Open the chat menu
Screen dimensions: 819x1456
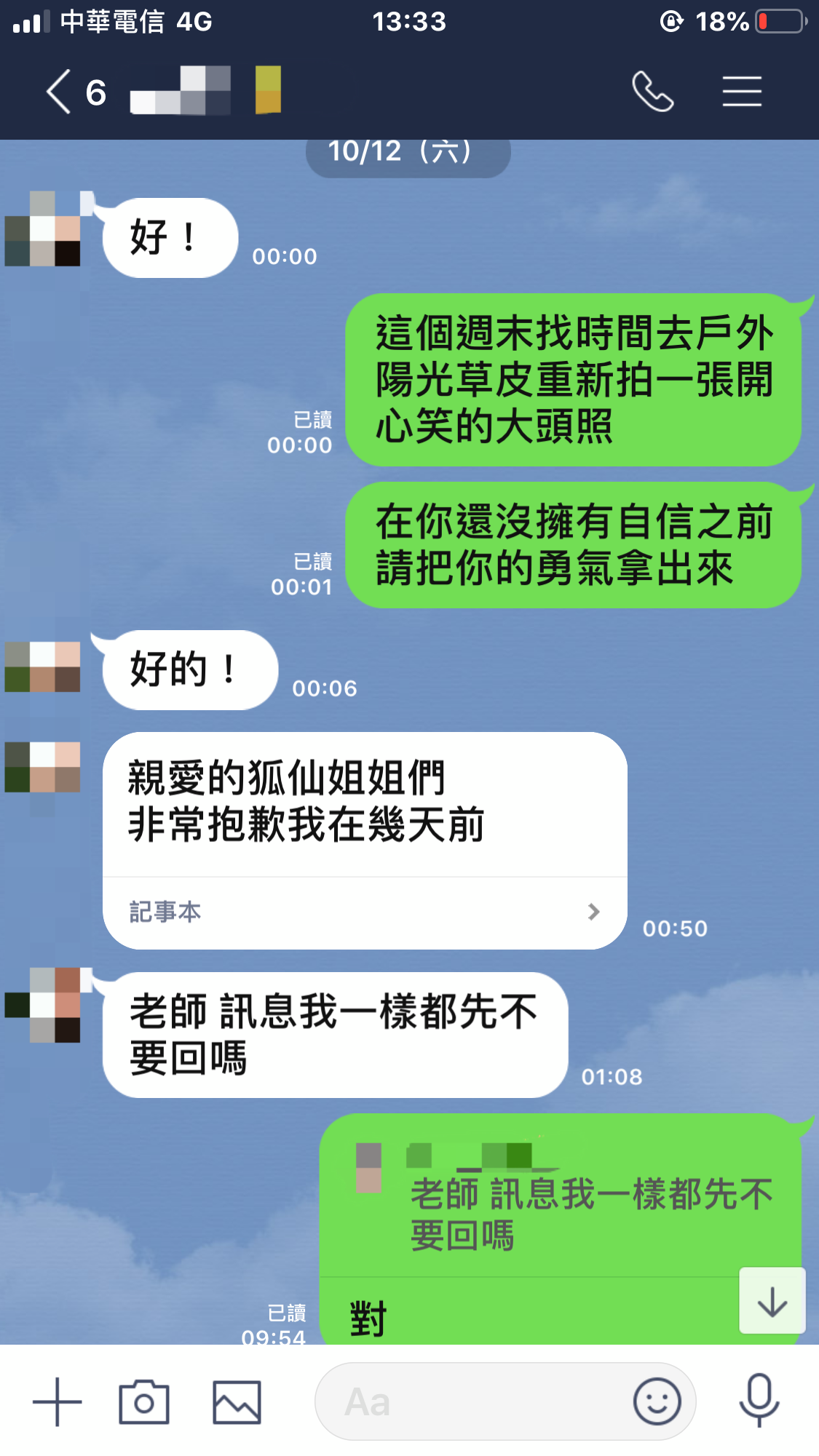point(742,92)
